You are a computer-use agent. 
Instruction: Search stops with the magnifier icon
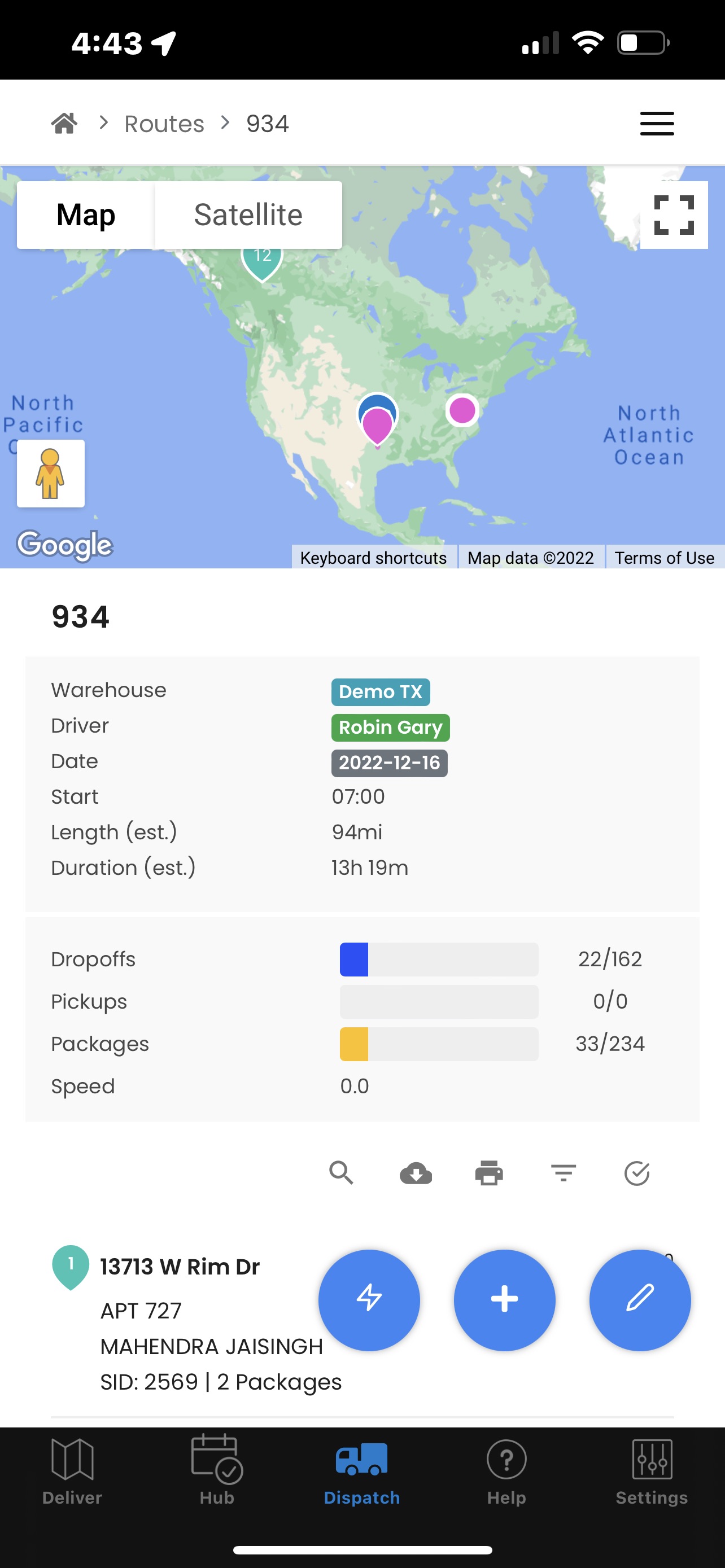[341, 1172]
